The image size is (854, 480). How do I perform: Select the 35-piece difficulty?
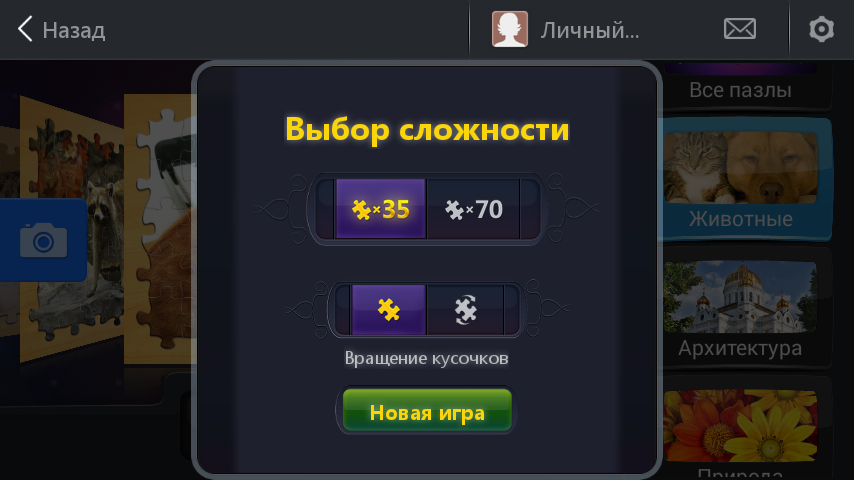point(381,210)
